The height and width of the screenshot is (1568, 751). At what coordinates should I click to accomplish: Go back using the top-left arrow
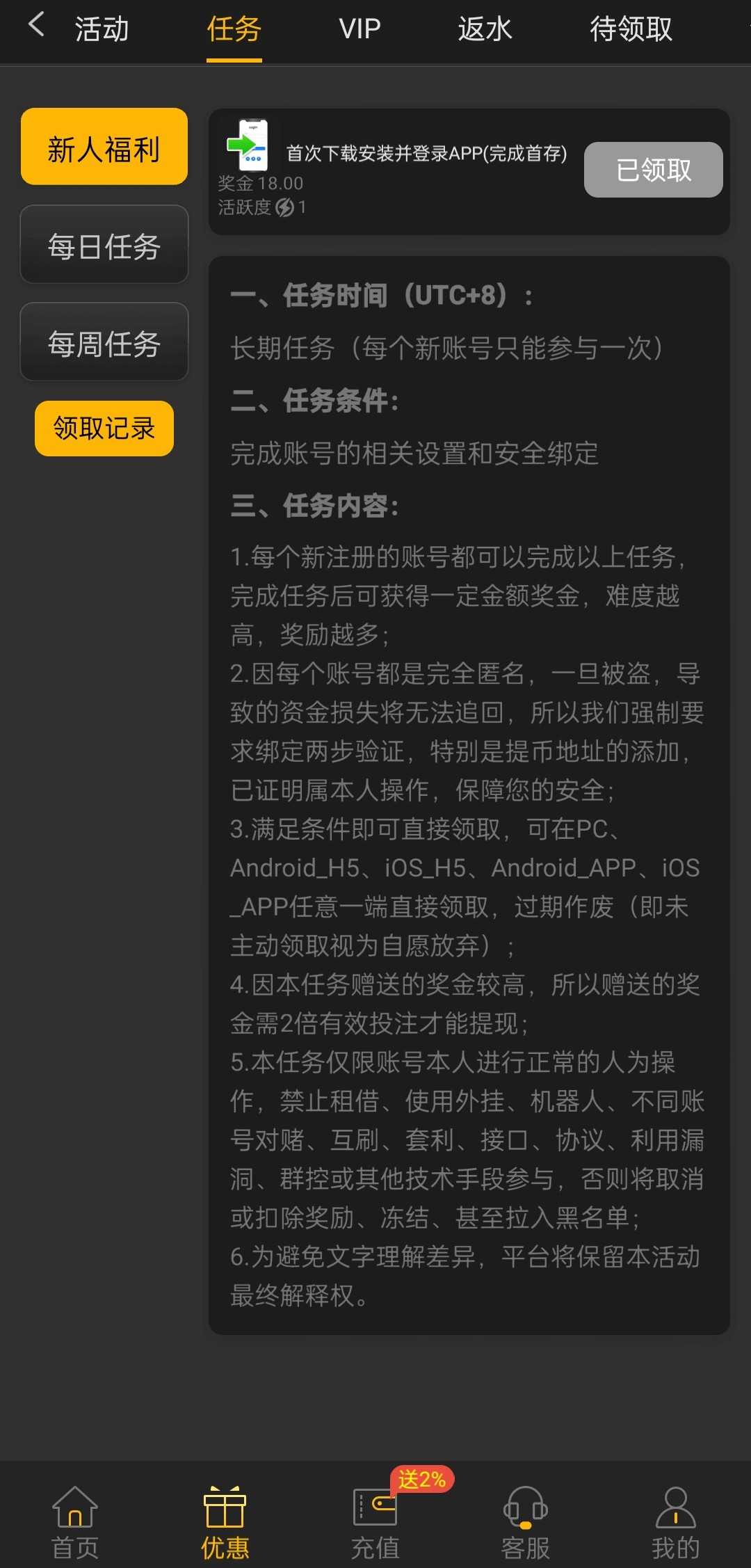[x=36, y=25]
